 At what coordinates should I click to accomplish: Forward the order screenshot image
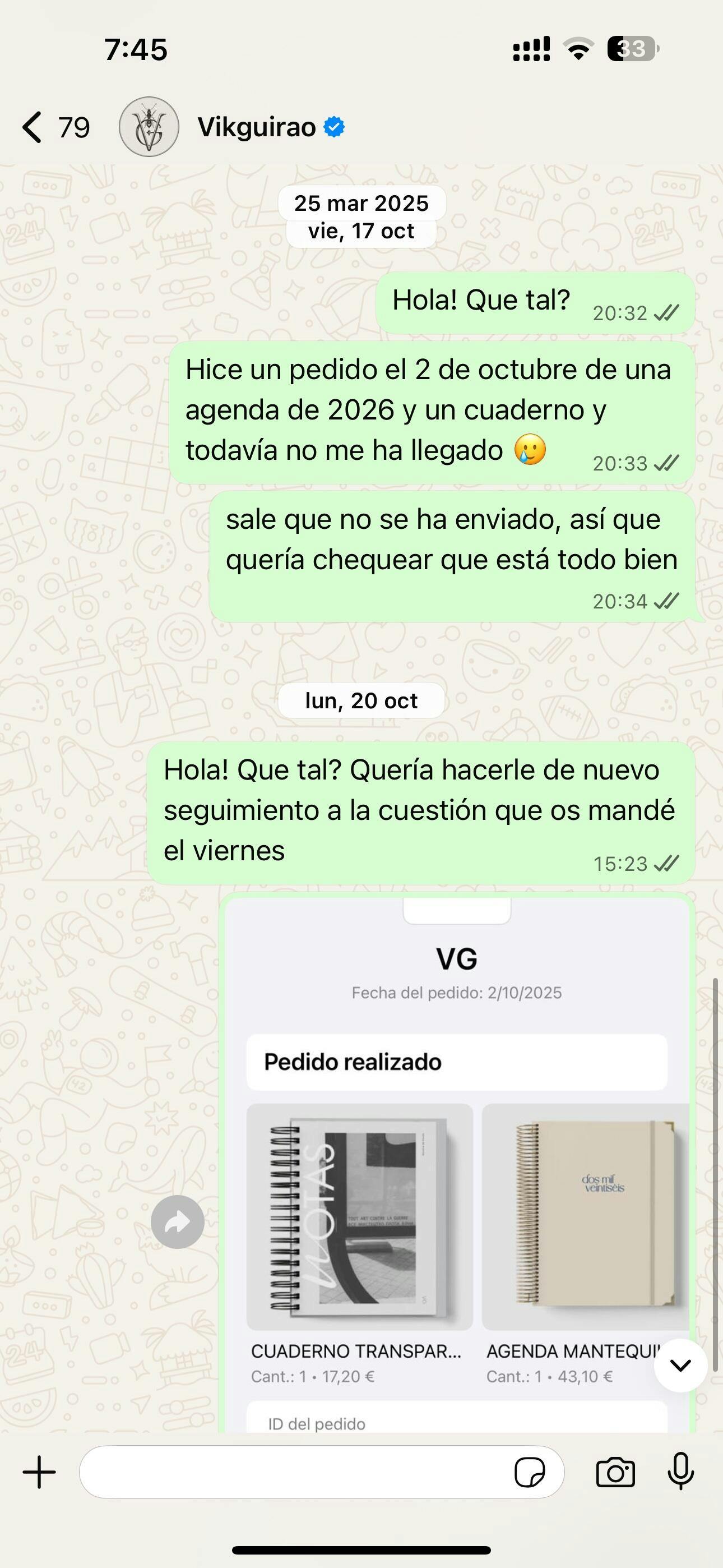click(x=177, y=1221)
